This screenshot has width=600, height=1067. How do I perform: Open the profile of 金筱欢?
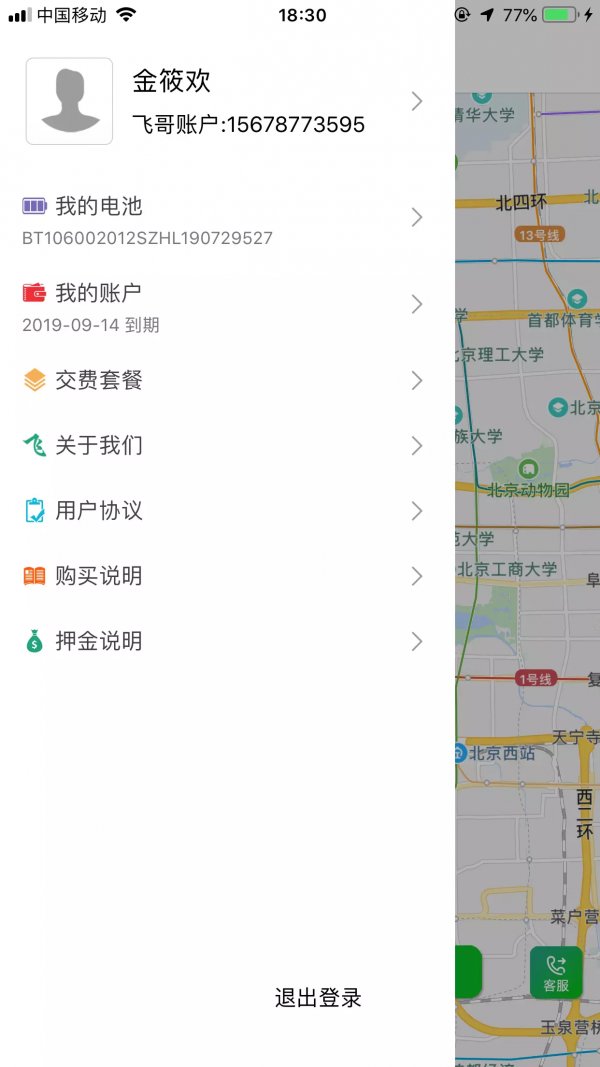click(x=225, y=101)
